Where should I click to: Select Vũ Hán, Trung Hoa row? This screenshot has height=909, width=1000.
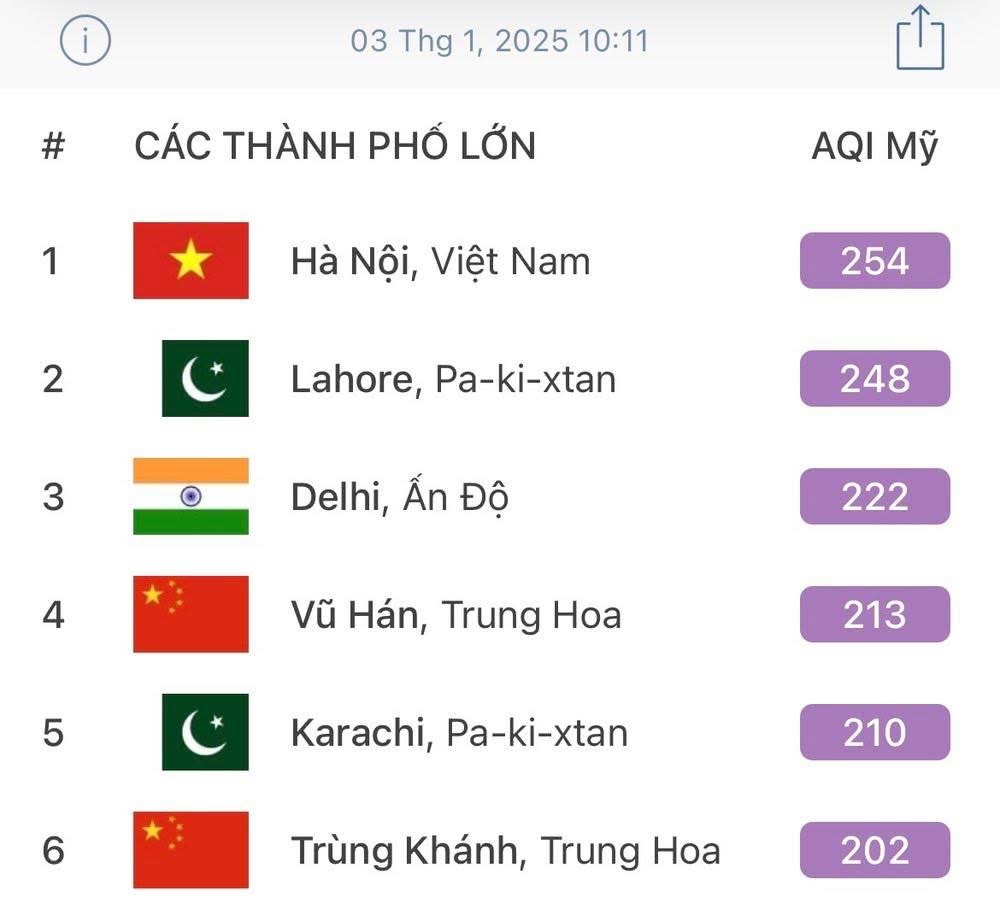point(456,614)
